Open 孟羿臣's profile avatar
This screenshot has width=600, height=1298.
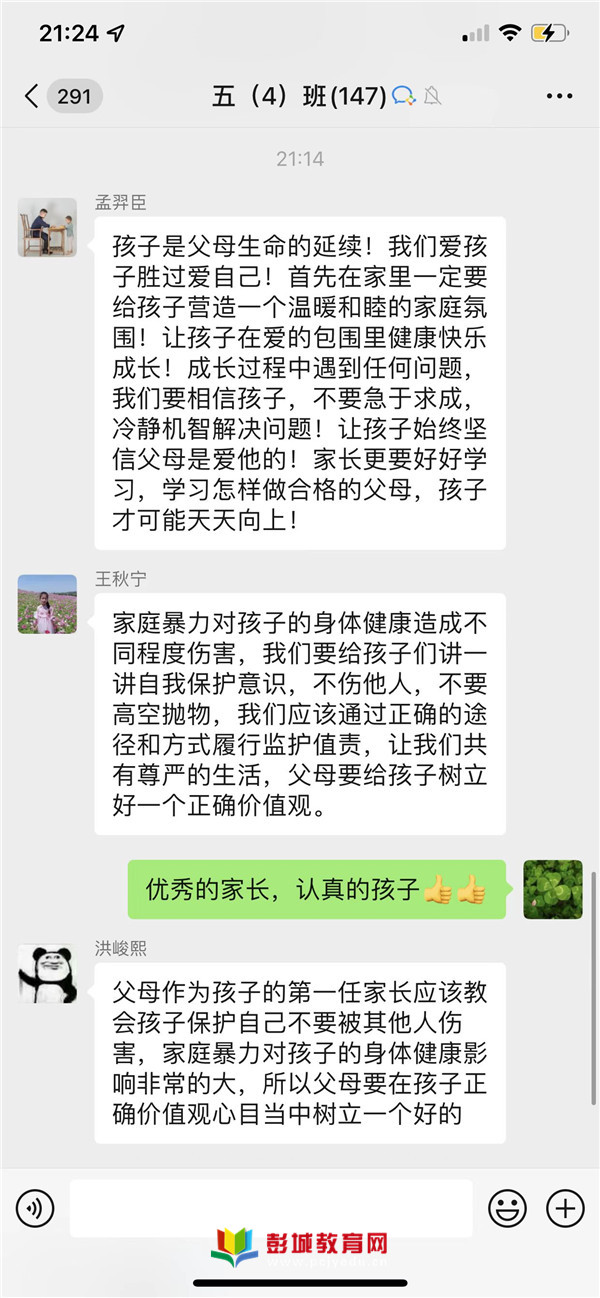click(x=47, y=227)
